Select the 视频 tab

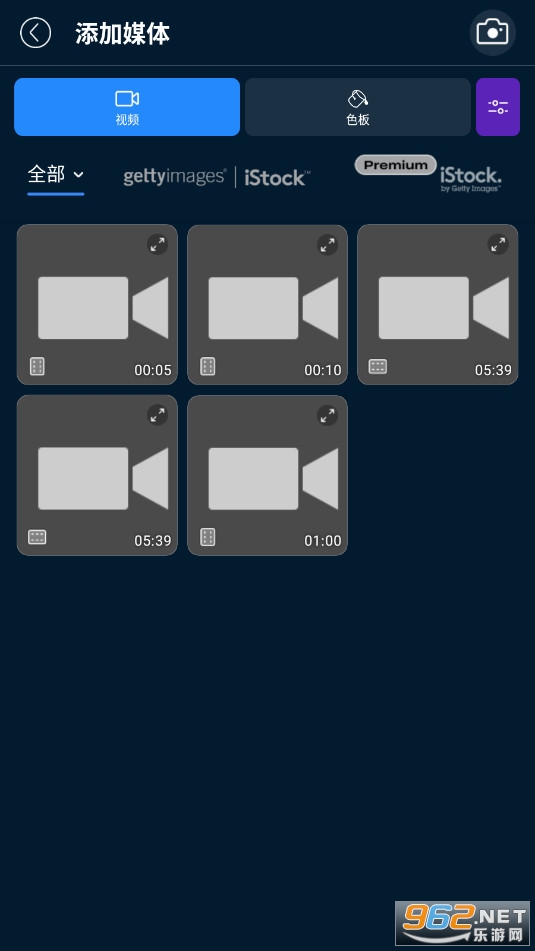(127, 107)
